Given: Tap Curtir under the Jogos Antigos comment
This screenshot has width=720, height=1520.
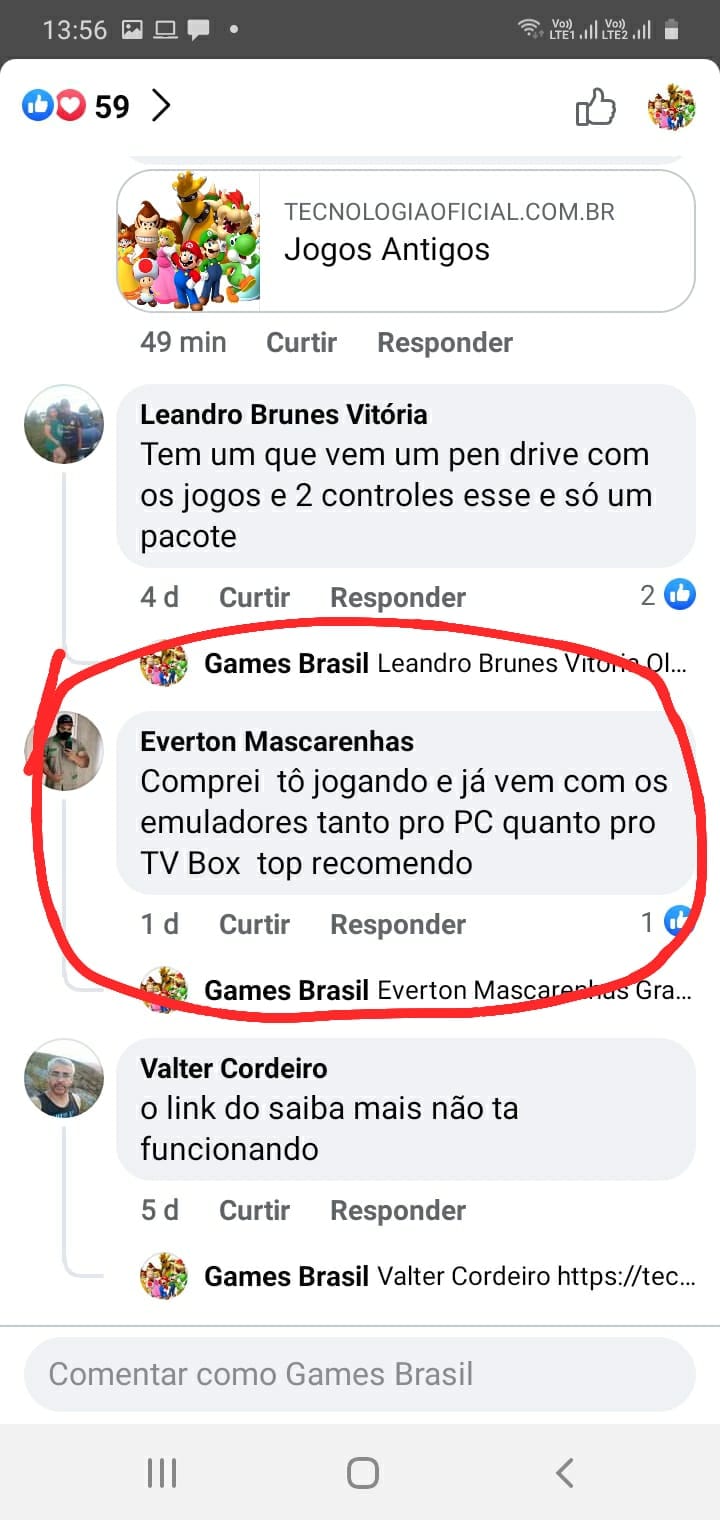Looking at the screenshot, I should (x=301, y=342).
